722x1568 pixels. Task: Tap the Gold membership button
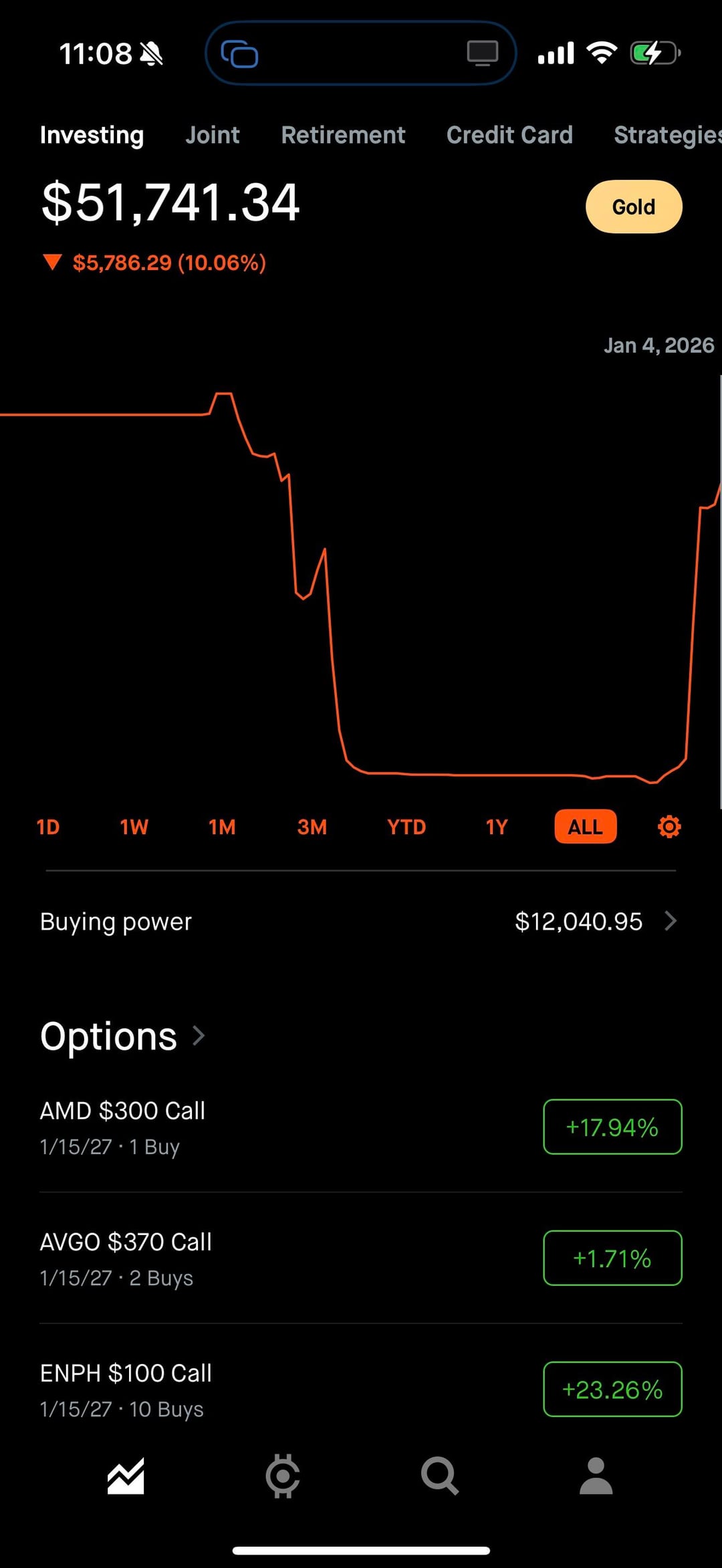pyautogui.click(x=634, y=207)
